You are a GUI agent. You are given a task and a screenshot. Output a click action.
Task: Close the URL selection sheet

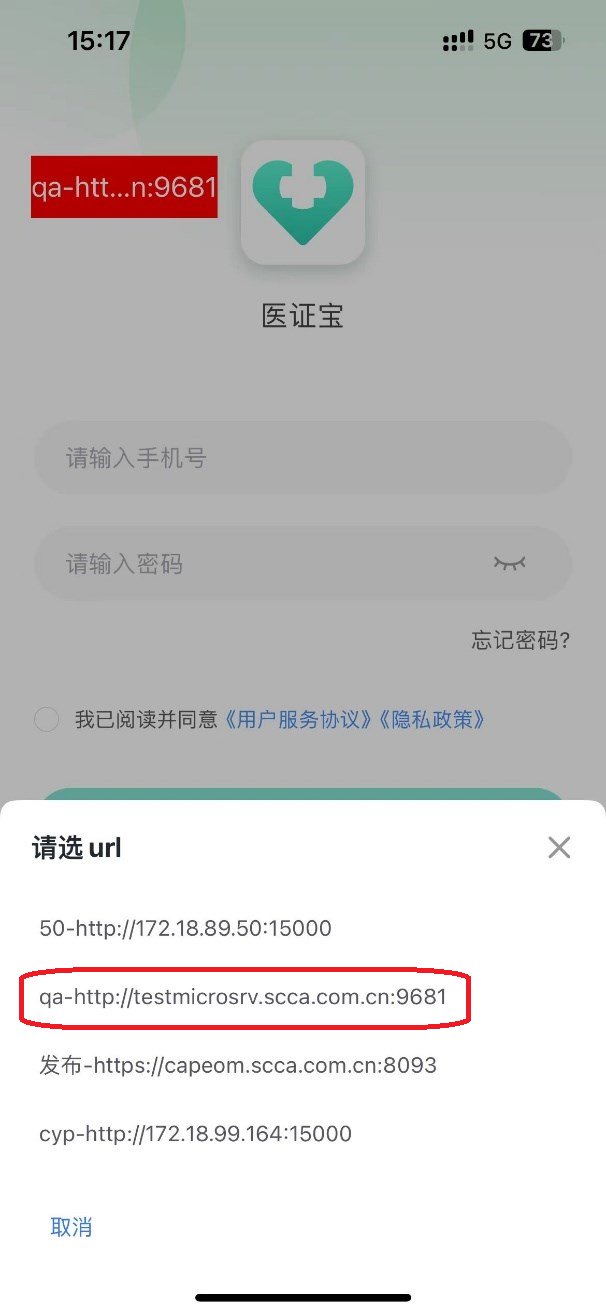pos(559,848)
